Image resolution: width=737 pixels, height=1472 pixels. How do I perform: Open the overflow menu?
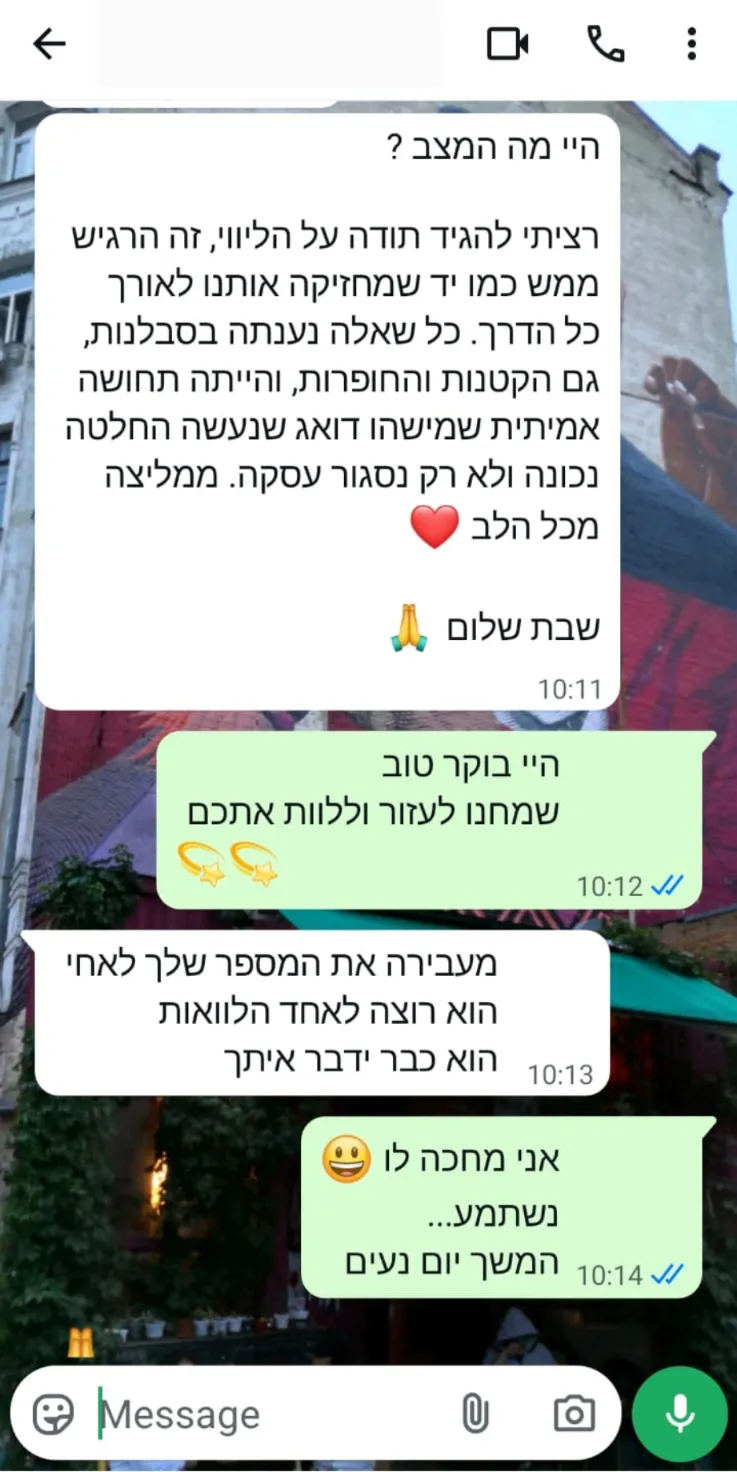[x=691, y=44]
